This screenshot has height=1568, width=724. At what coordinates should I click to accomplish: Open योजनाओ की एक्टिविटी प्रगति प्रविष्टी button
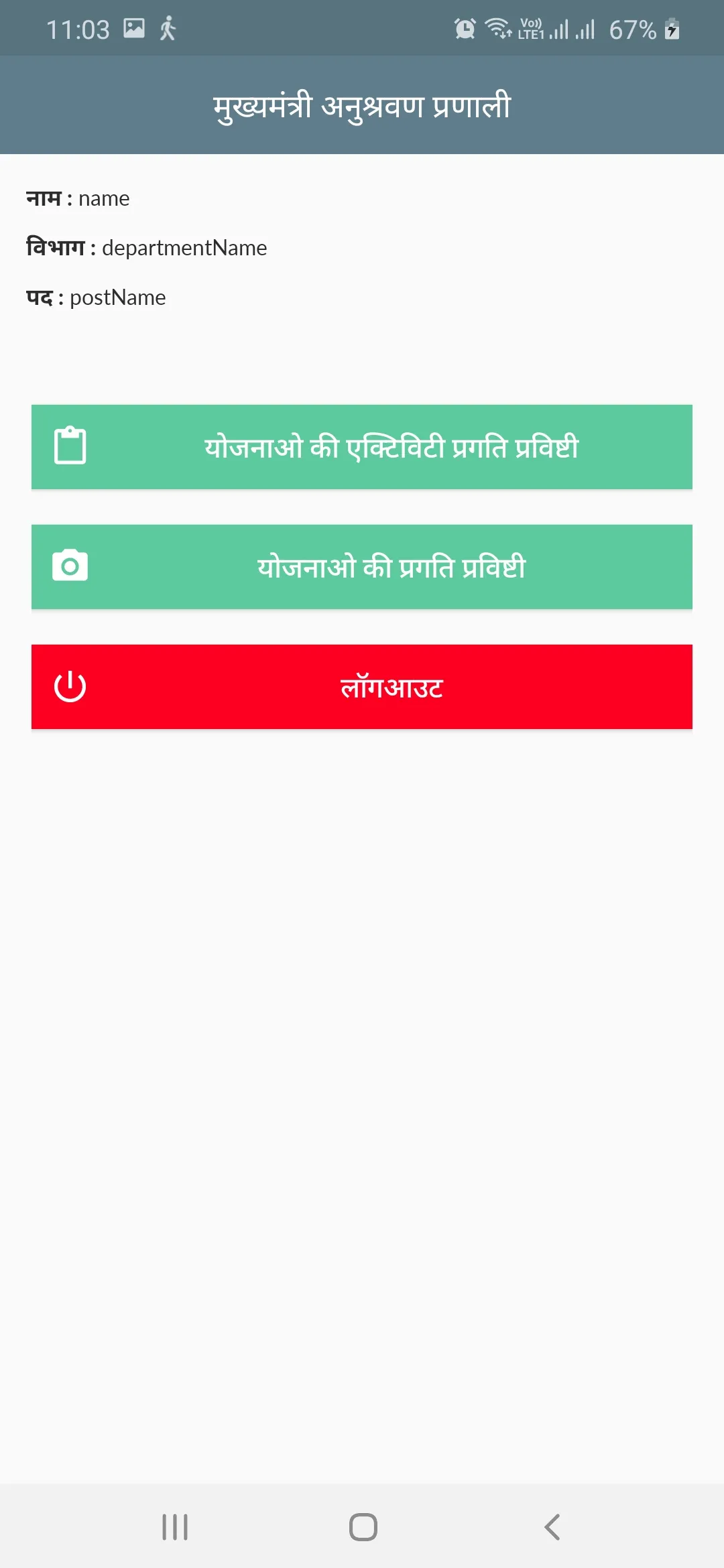point(362,447)
